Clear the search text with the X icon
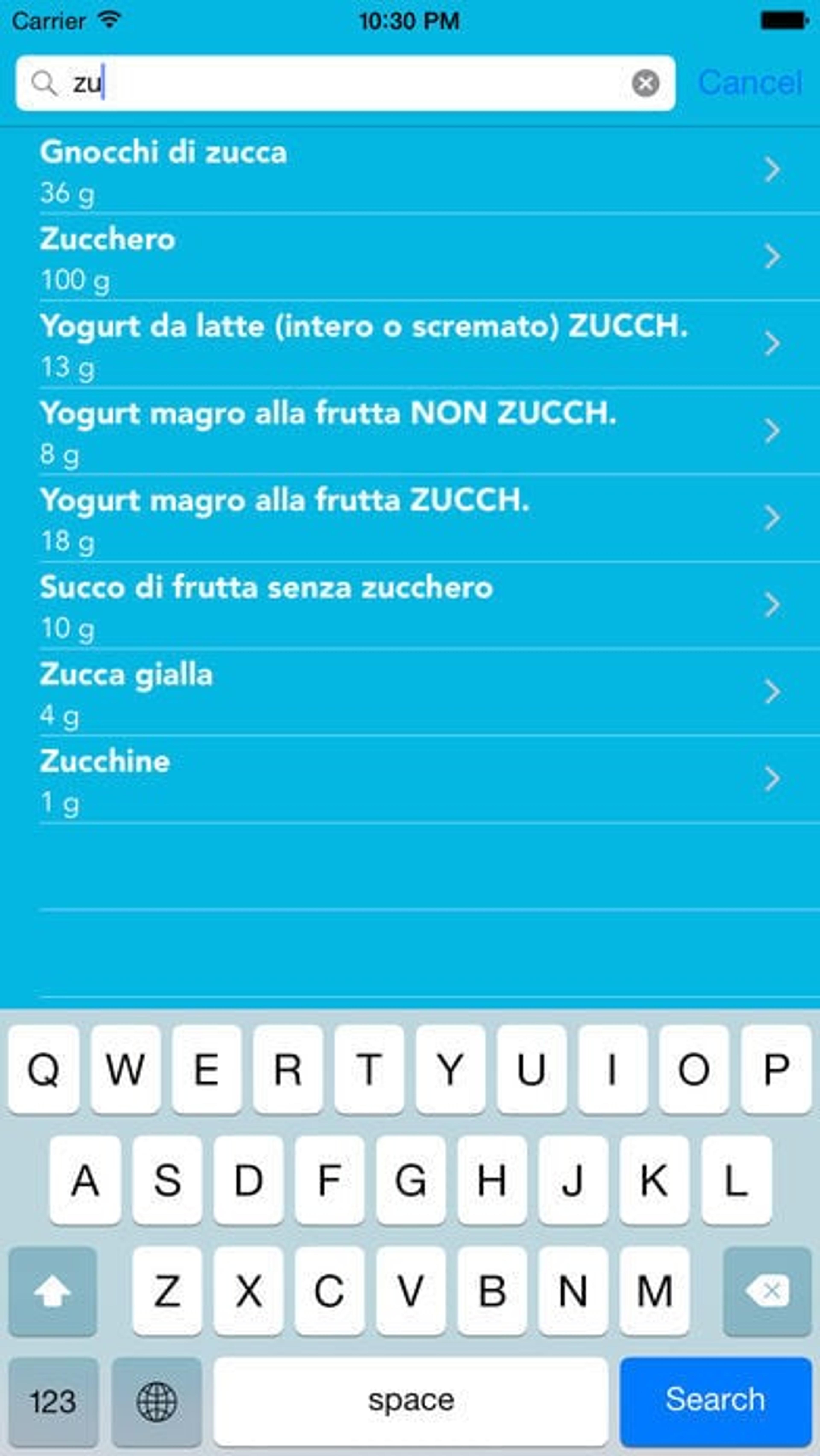The width and height of the screenshot is (820, 1456). click(645, 84)
